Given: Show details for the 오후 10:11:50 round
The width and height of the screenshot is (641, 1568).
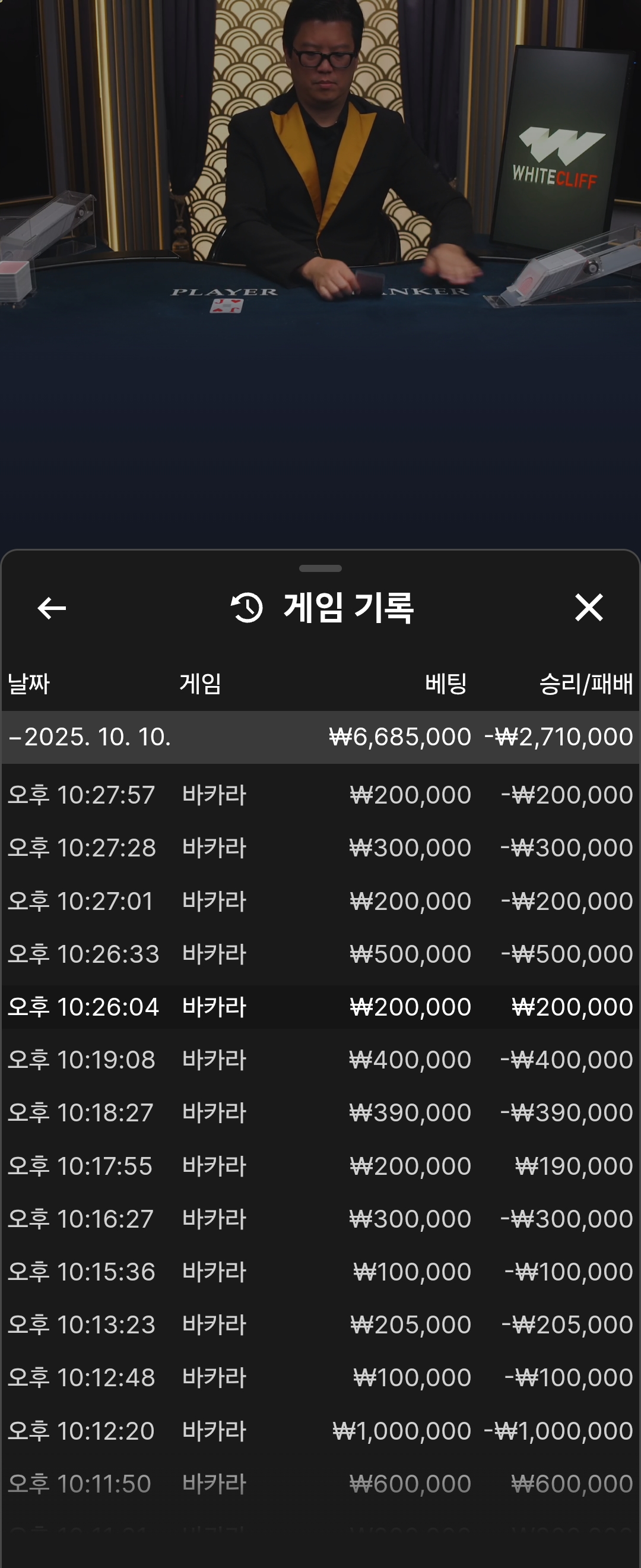Looking at the screenshot, I should click(x=320, y=1484).
